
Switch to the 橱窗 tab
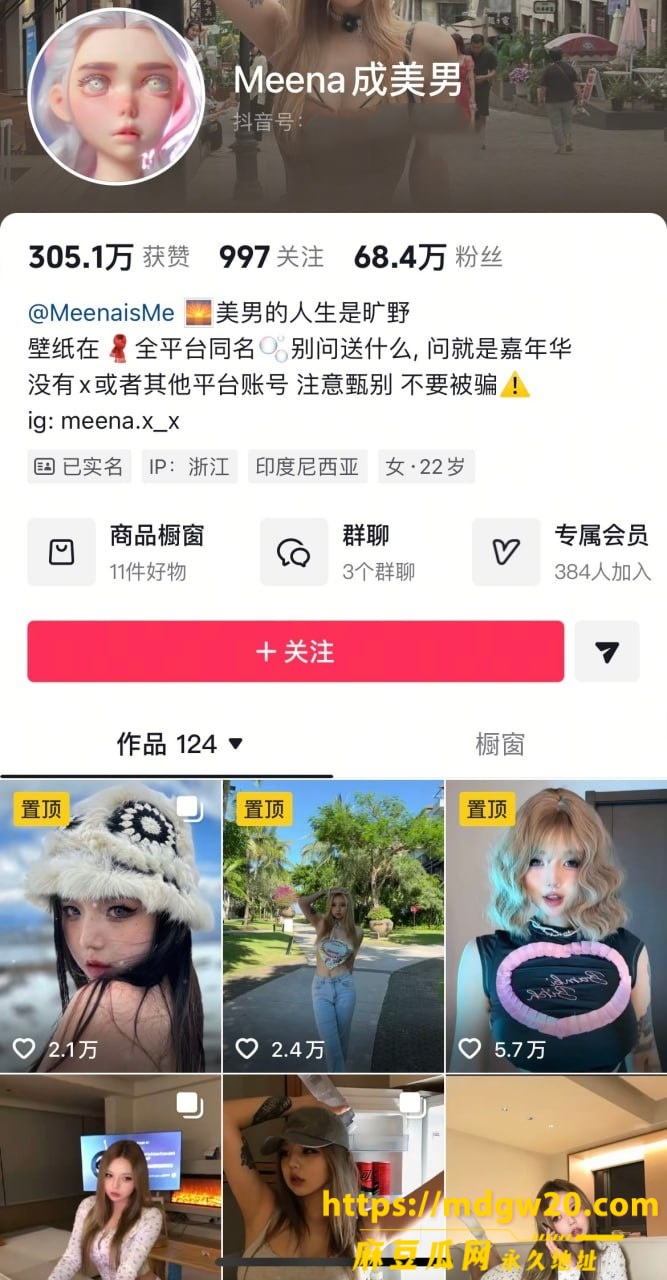click(500, 744)
